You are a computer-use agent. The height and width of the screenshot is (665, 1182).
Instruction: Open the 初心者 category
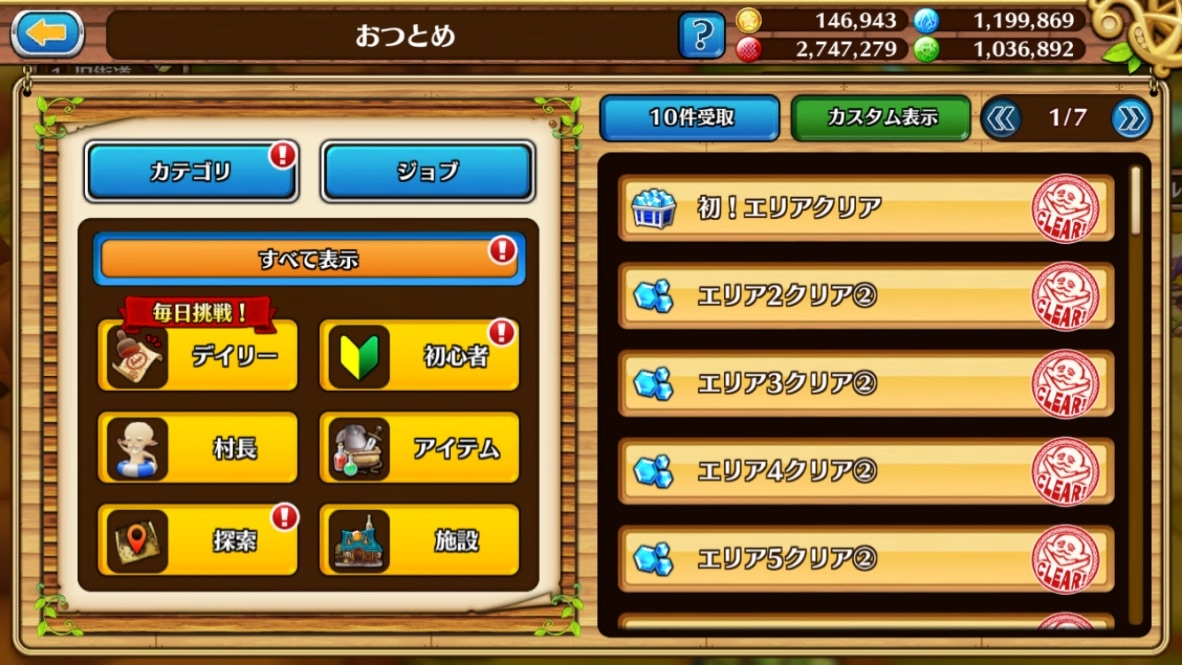tap(419, 355)
